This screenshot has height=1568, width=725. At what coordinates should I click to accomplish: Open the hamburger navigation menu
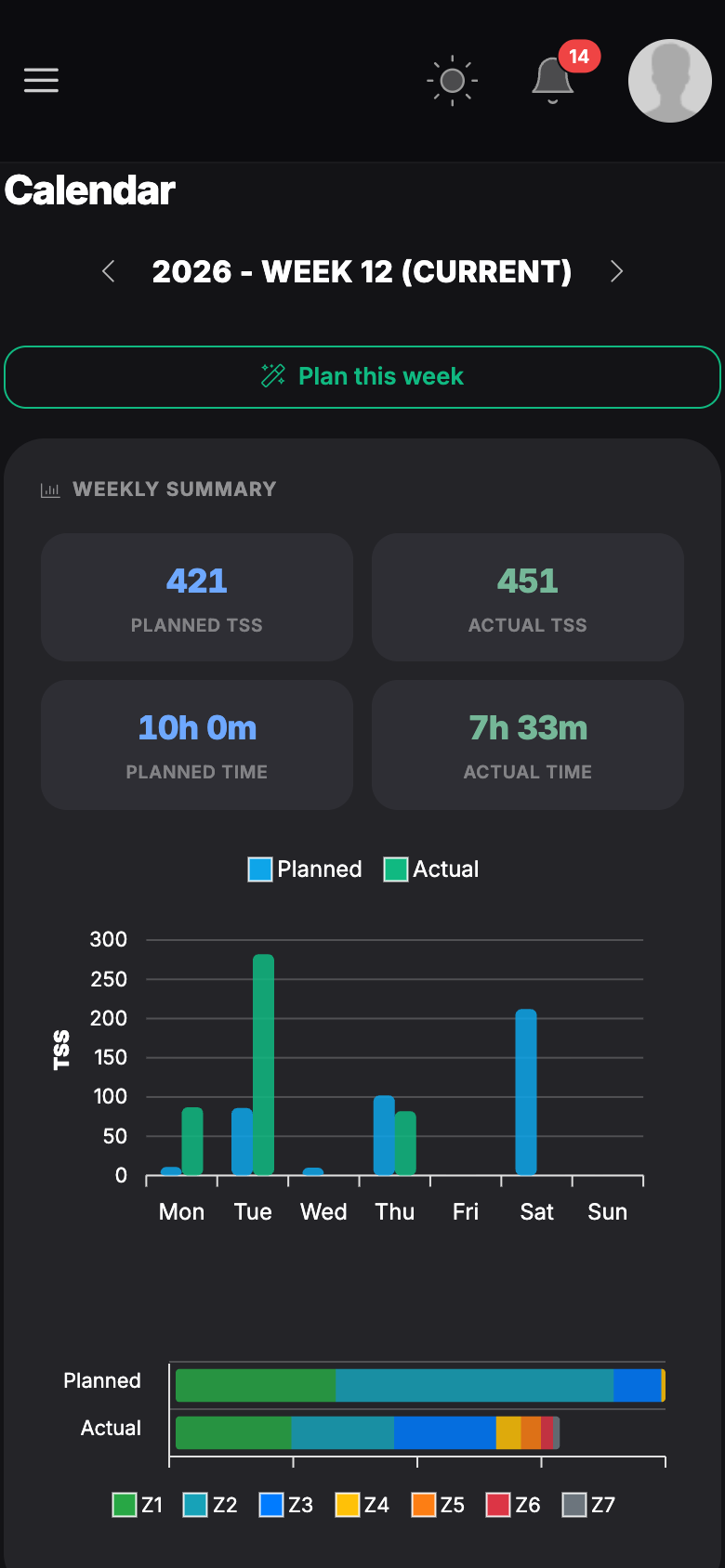coord(41,81)
